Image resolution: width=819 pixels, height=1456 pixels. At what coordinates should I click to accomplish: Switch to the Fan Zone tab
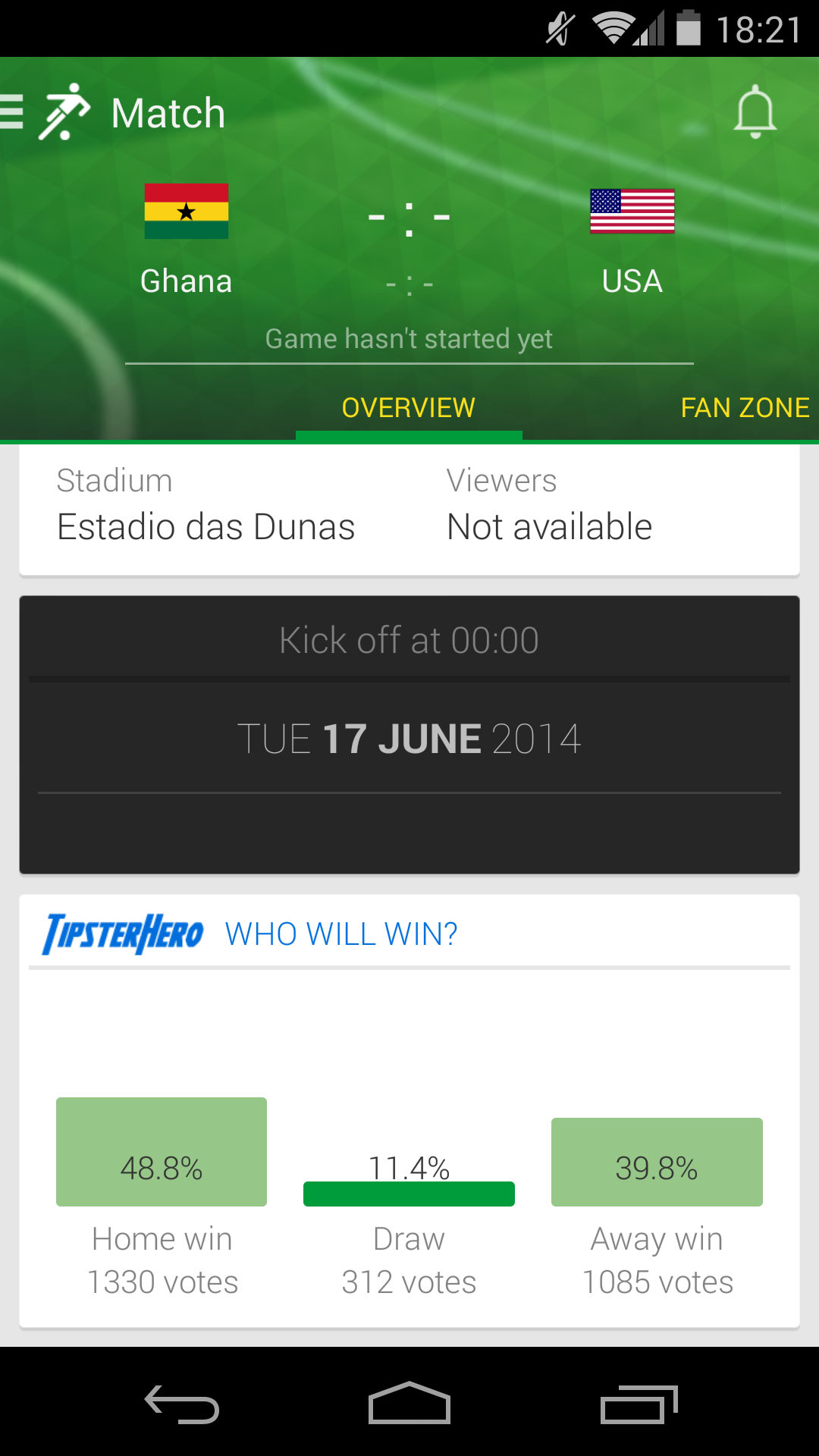pos(745,408)
